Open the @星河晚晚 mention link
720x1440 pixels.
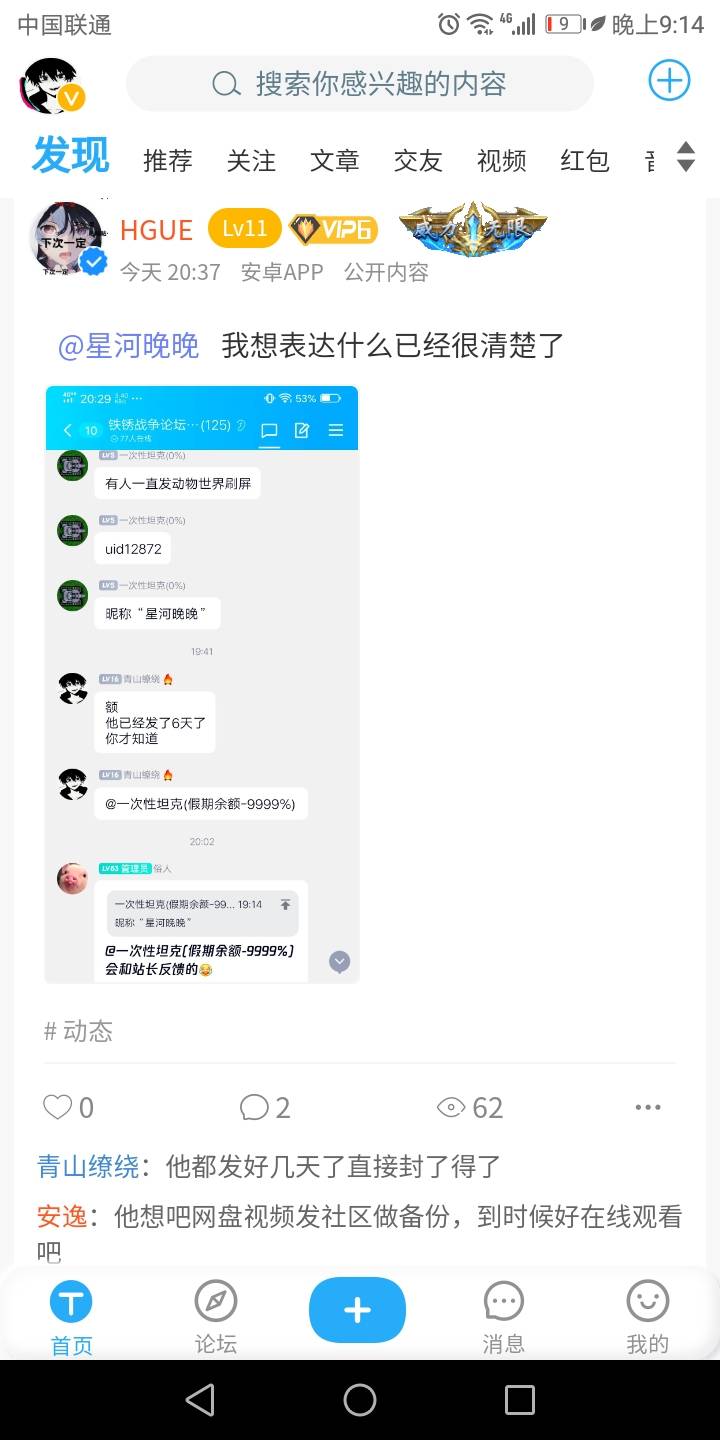coord(128,346)
